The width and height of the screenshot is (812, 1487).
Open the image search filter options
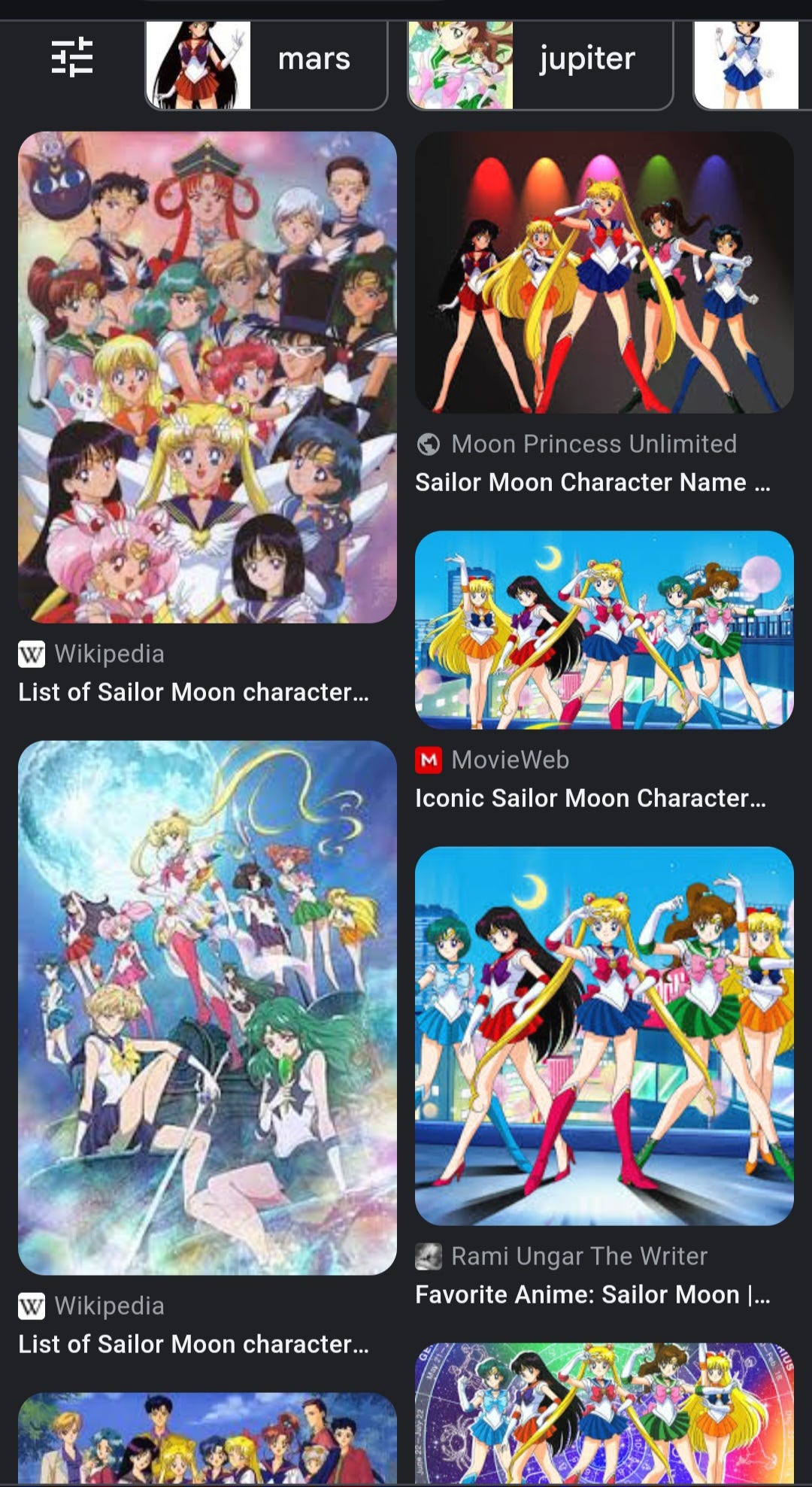coord(72,58)
